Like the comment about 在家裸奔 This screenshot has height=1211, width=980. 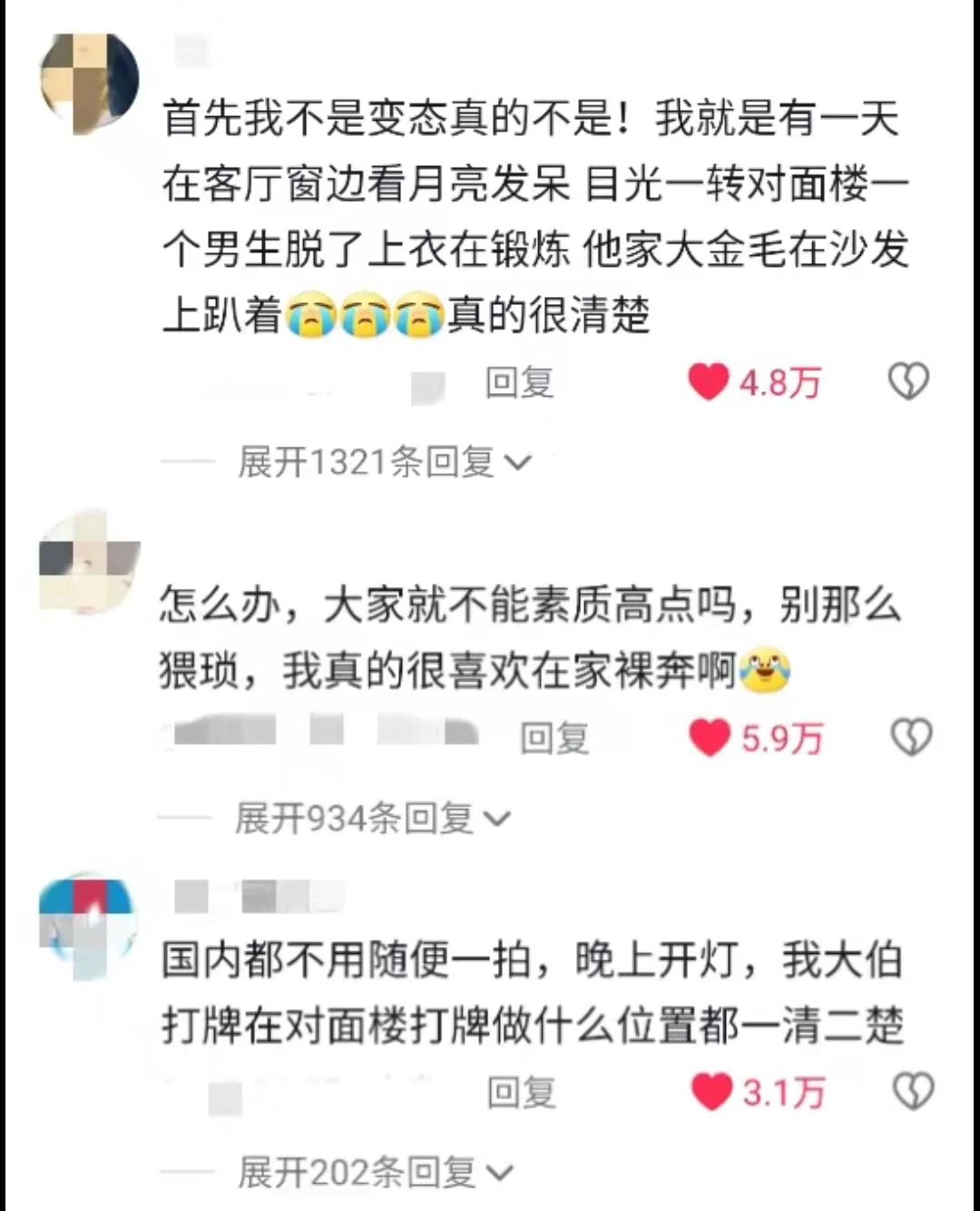710,738
